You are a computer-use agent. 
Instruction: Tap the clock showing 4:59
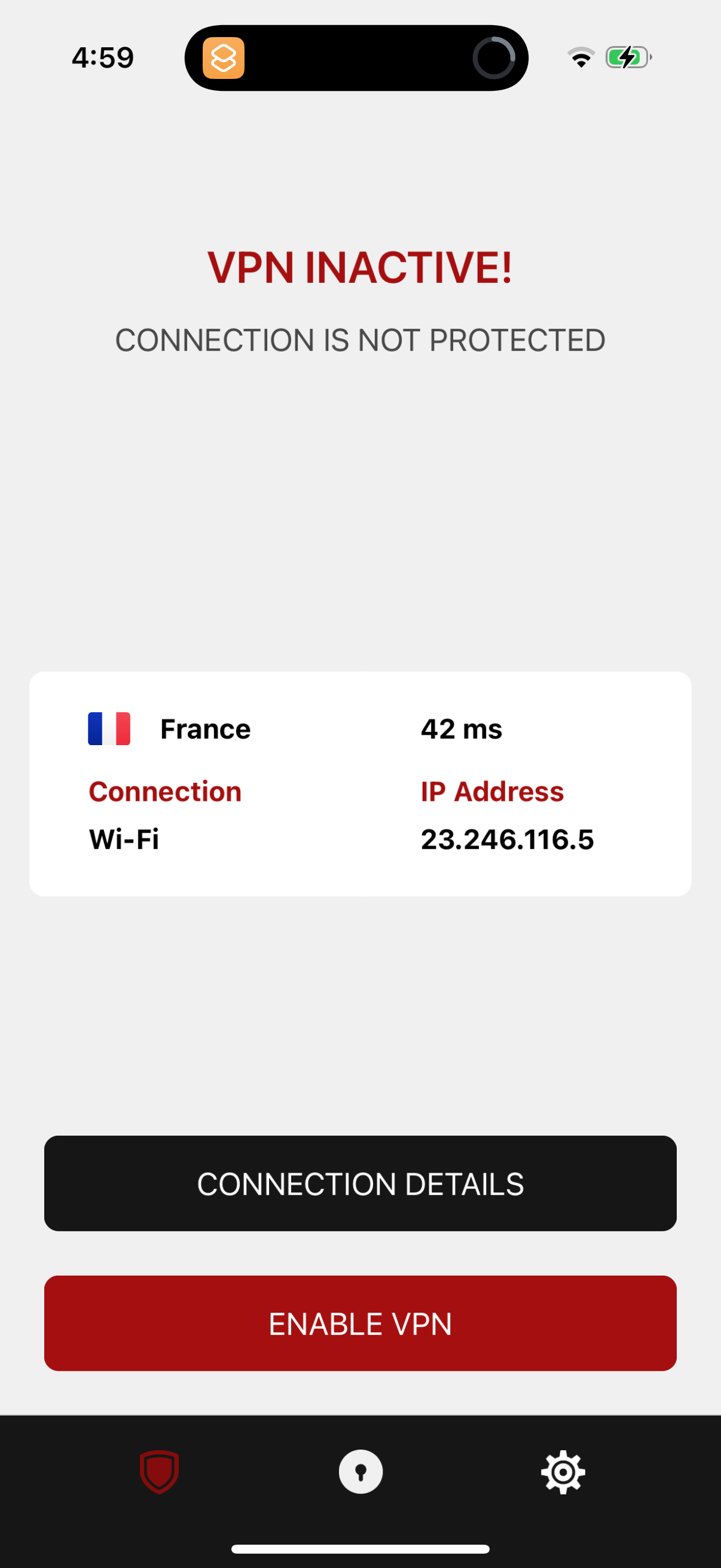point(102,57)
